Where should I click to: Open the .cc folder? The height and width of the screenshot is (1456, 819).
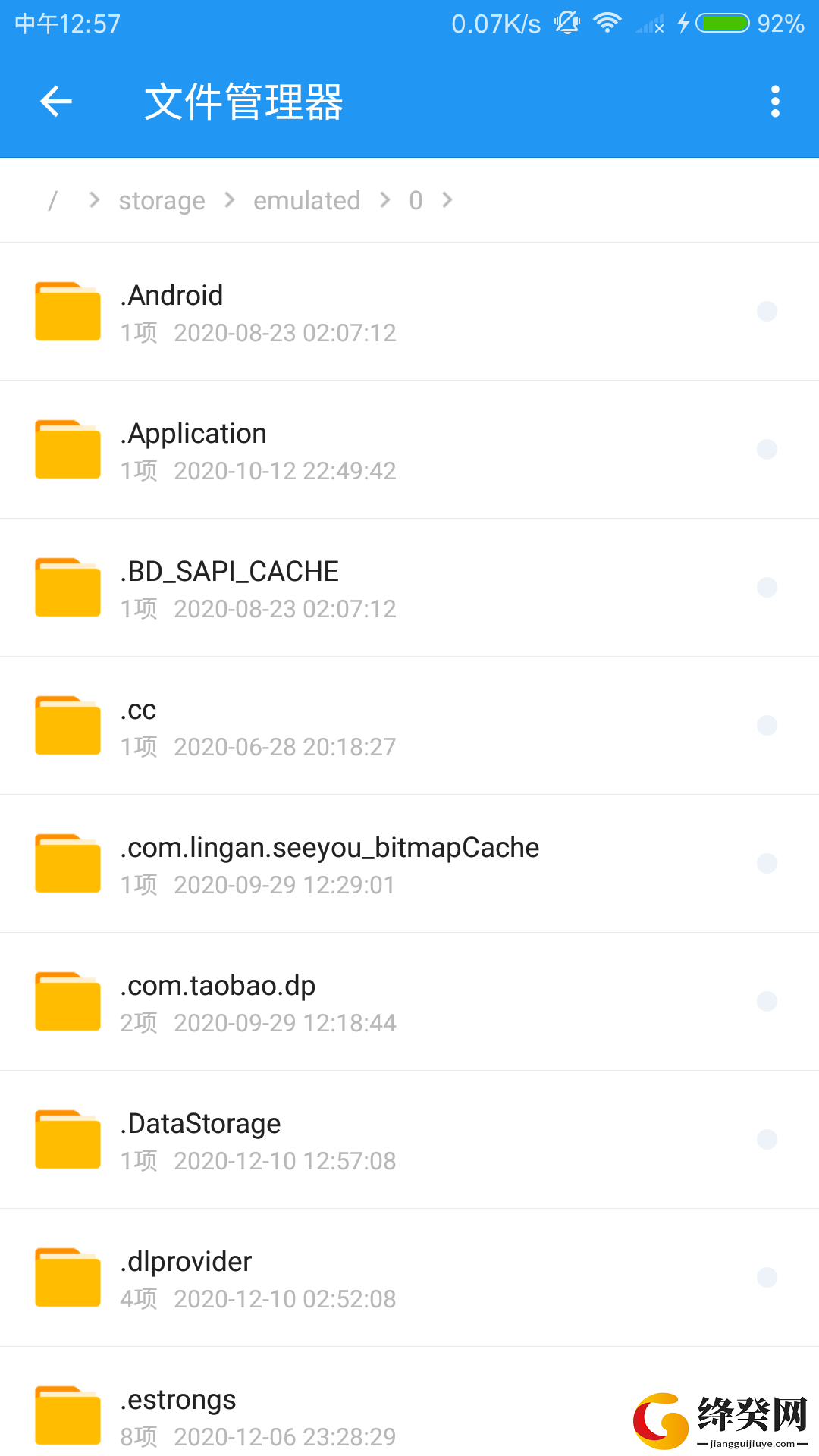[409, 726]
